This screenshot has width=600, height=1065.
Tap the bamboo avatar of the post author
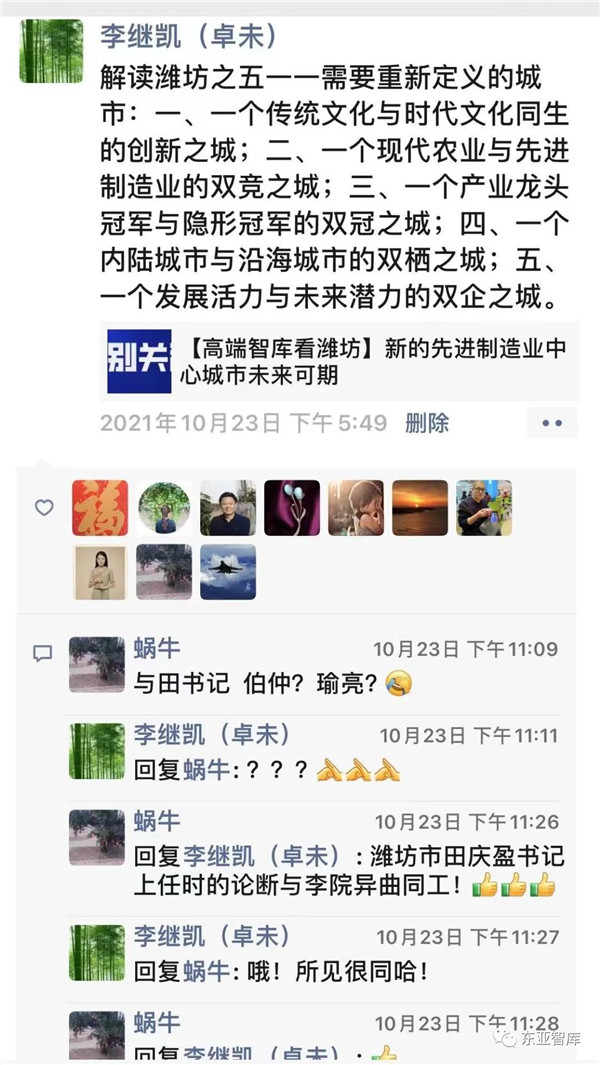(x=52, y=51)
